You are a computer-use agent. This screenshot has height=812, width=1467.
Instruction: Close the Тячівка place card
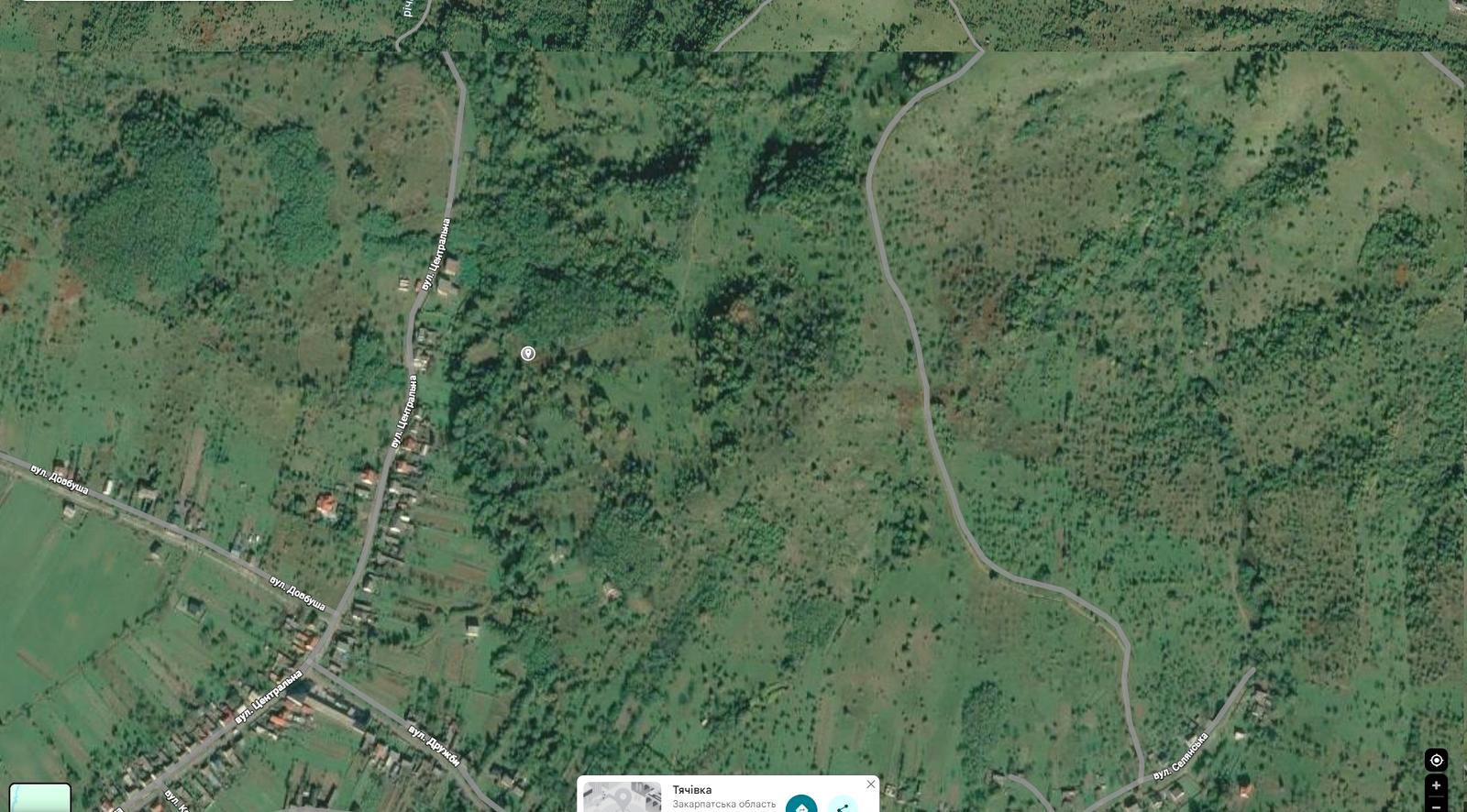coord(871,785)
